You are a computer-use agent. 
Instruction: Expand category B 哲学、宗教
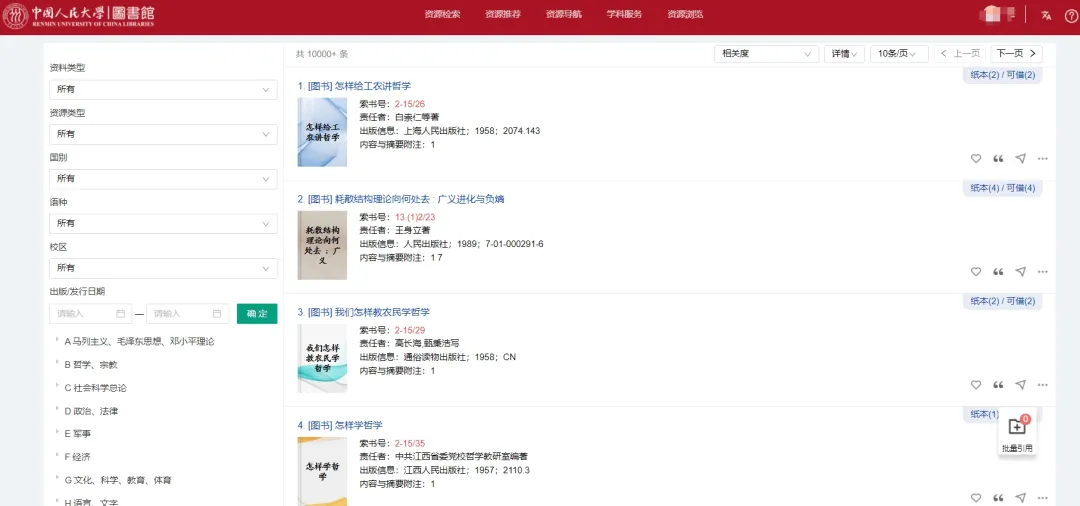[x=91, y=365]
